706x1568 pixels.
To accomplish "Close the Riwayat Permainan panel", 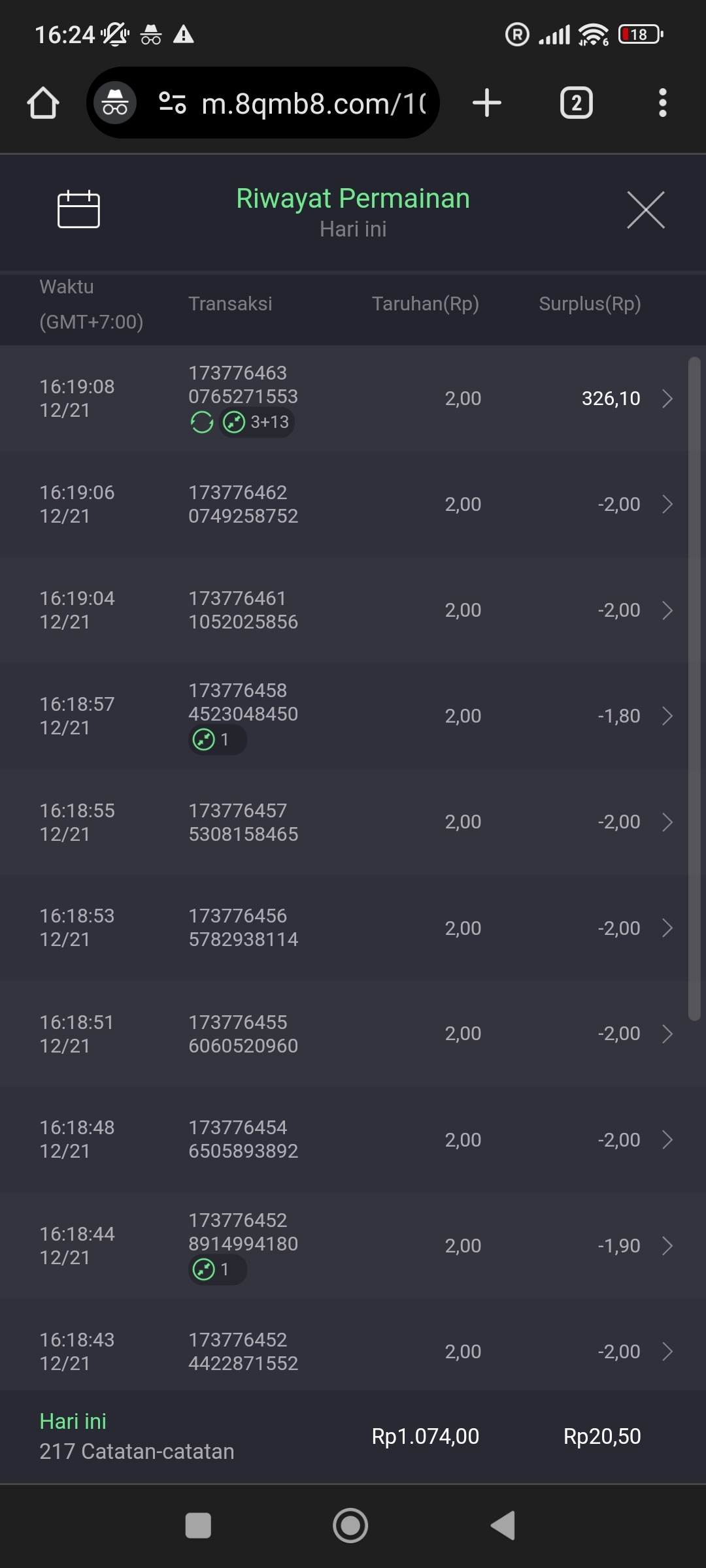I will (x=645, y=210).
